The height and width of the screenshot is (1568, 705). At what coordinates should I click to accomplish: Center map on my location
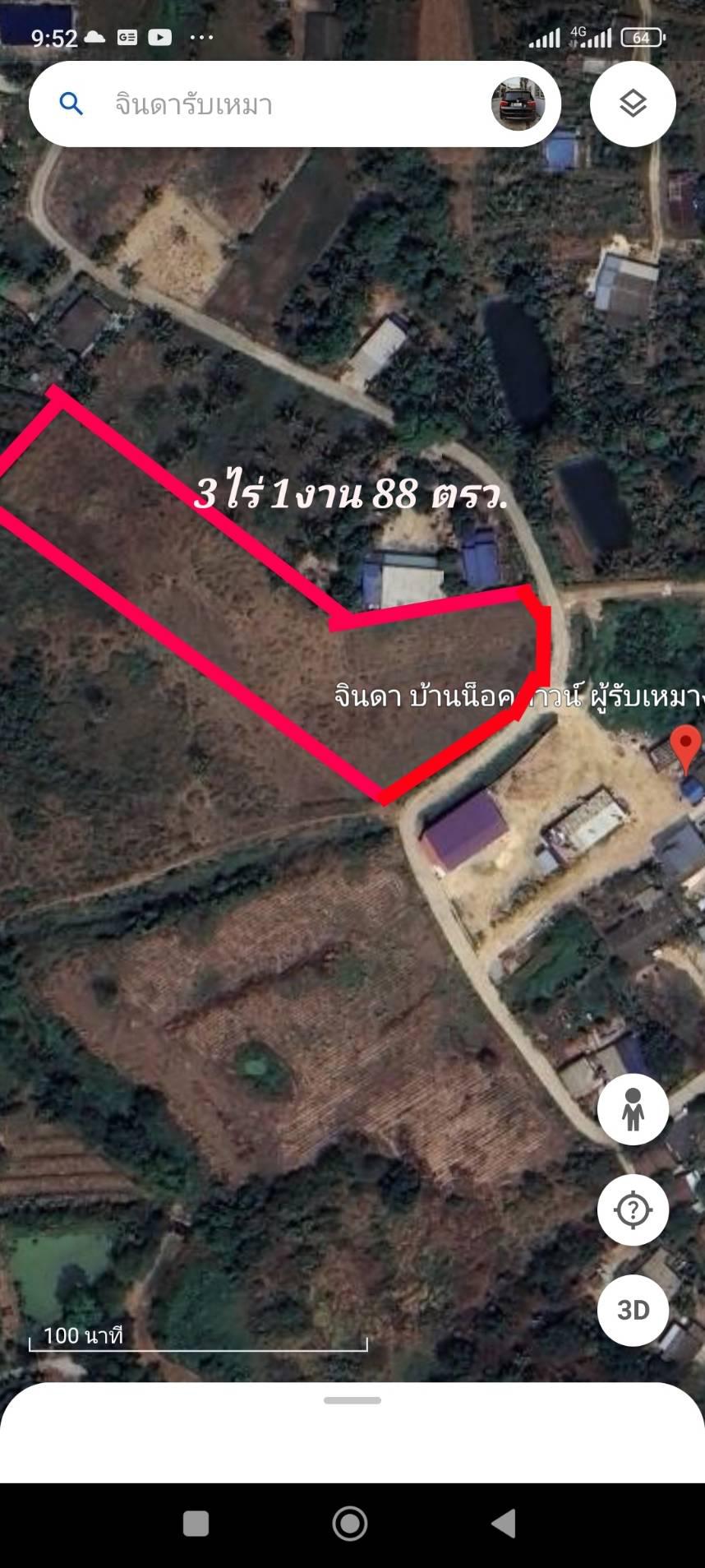pos(633,1210)
